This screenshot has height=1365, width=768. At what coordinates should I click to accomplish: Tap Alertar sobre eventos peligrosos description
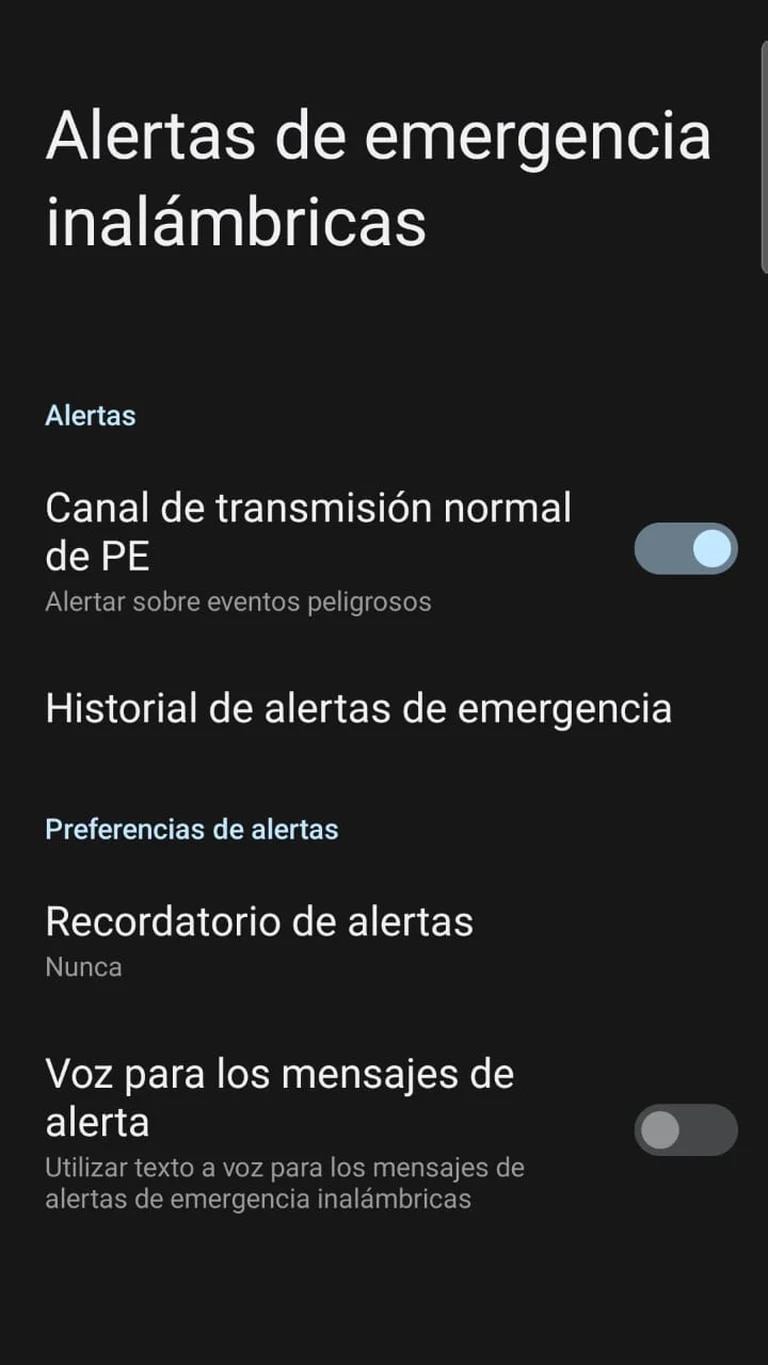(237, 601)
